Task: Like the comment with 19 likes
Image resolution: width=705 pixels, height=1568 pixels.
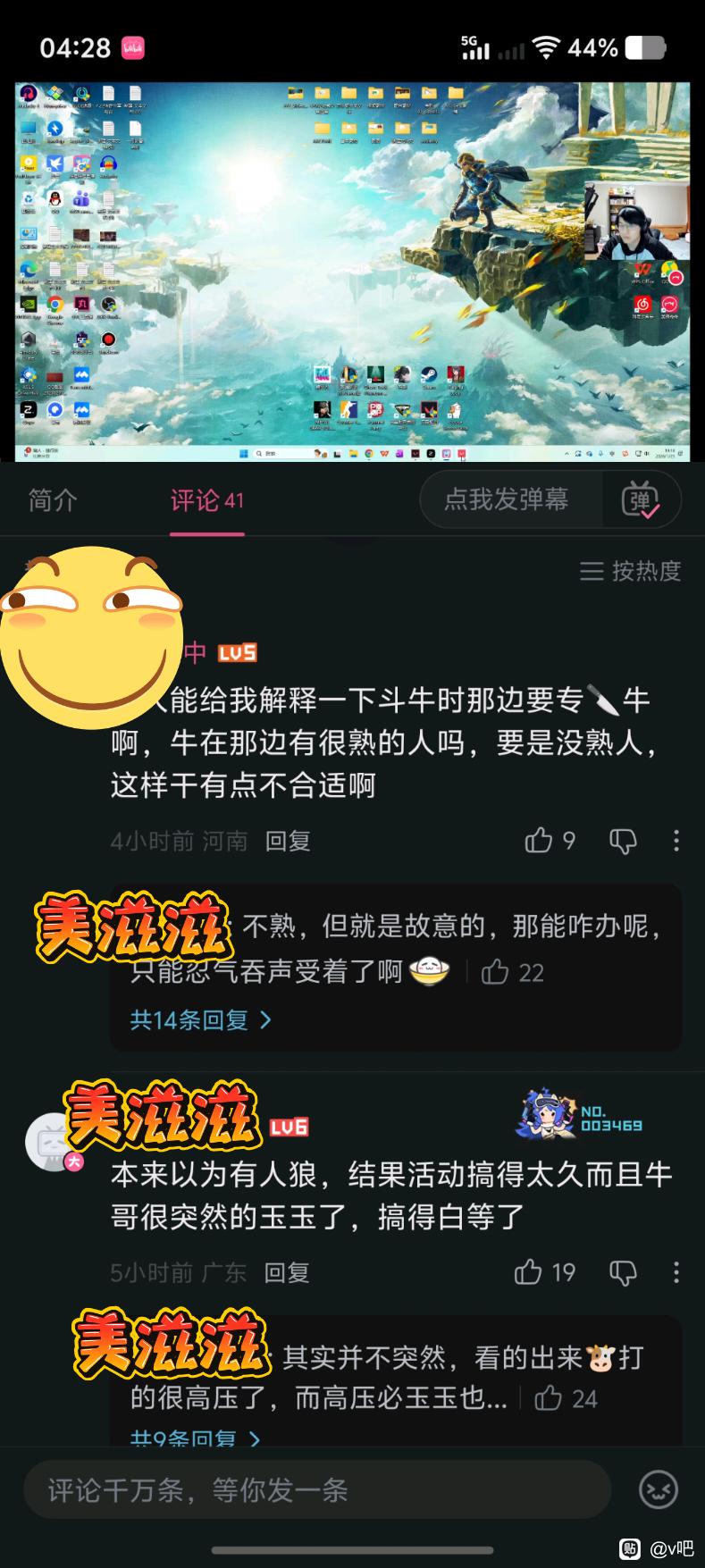Action: [x=544, y=1271]
